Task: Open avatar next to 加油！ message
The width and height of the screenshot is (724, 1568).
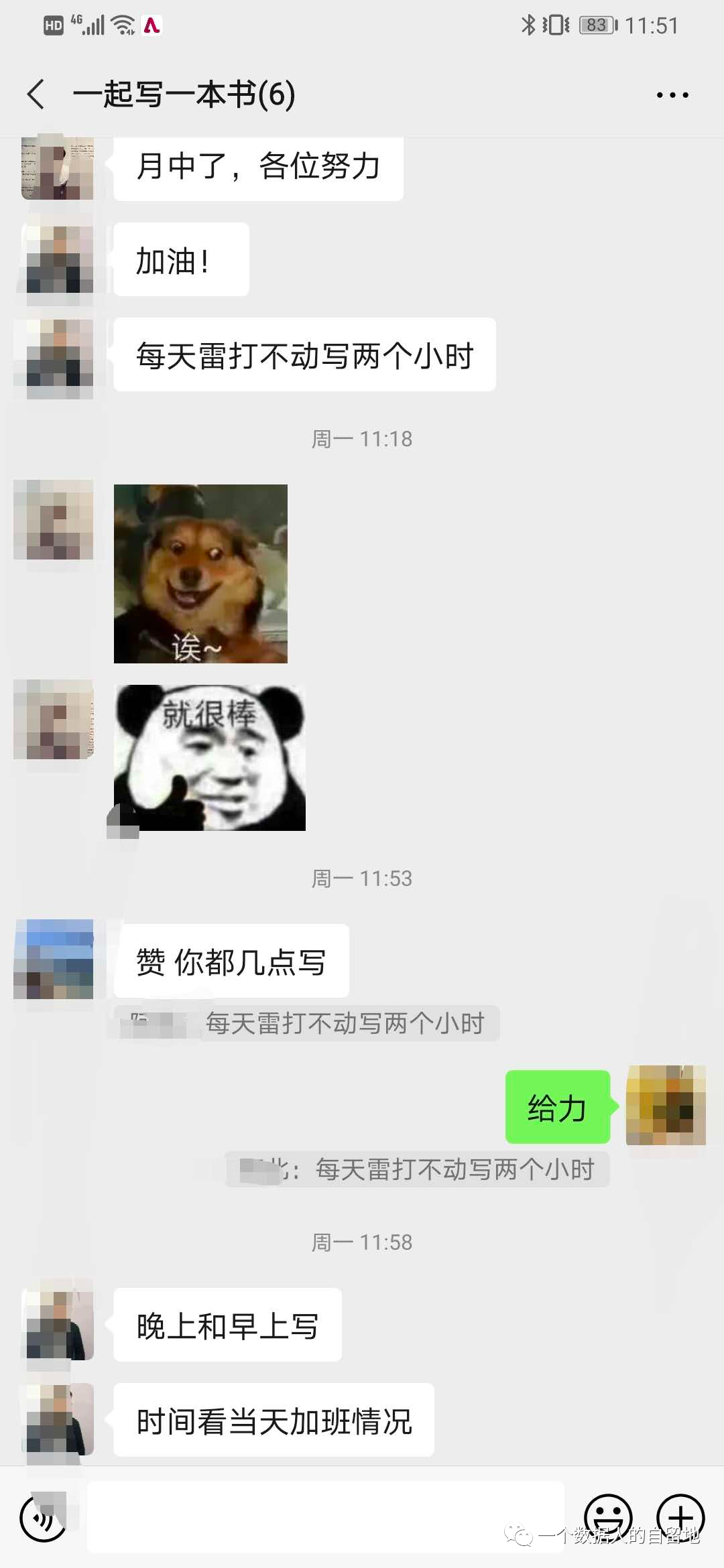Action: click(59, 260)
